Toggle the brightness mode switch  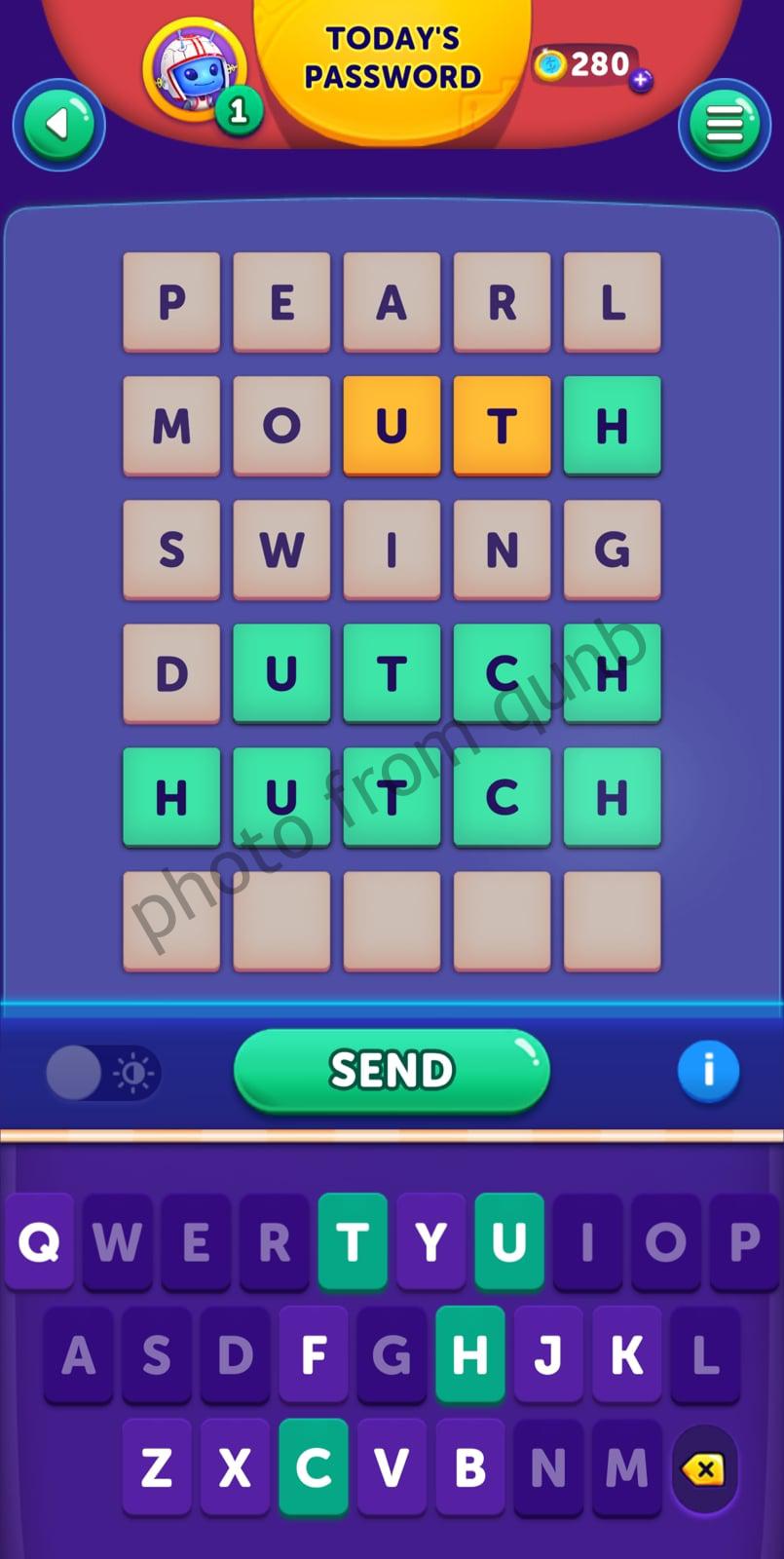click(x=102, y=1073)
